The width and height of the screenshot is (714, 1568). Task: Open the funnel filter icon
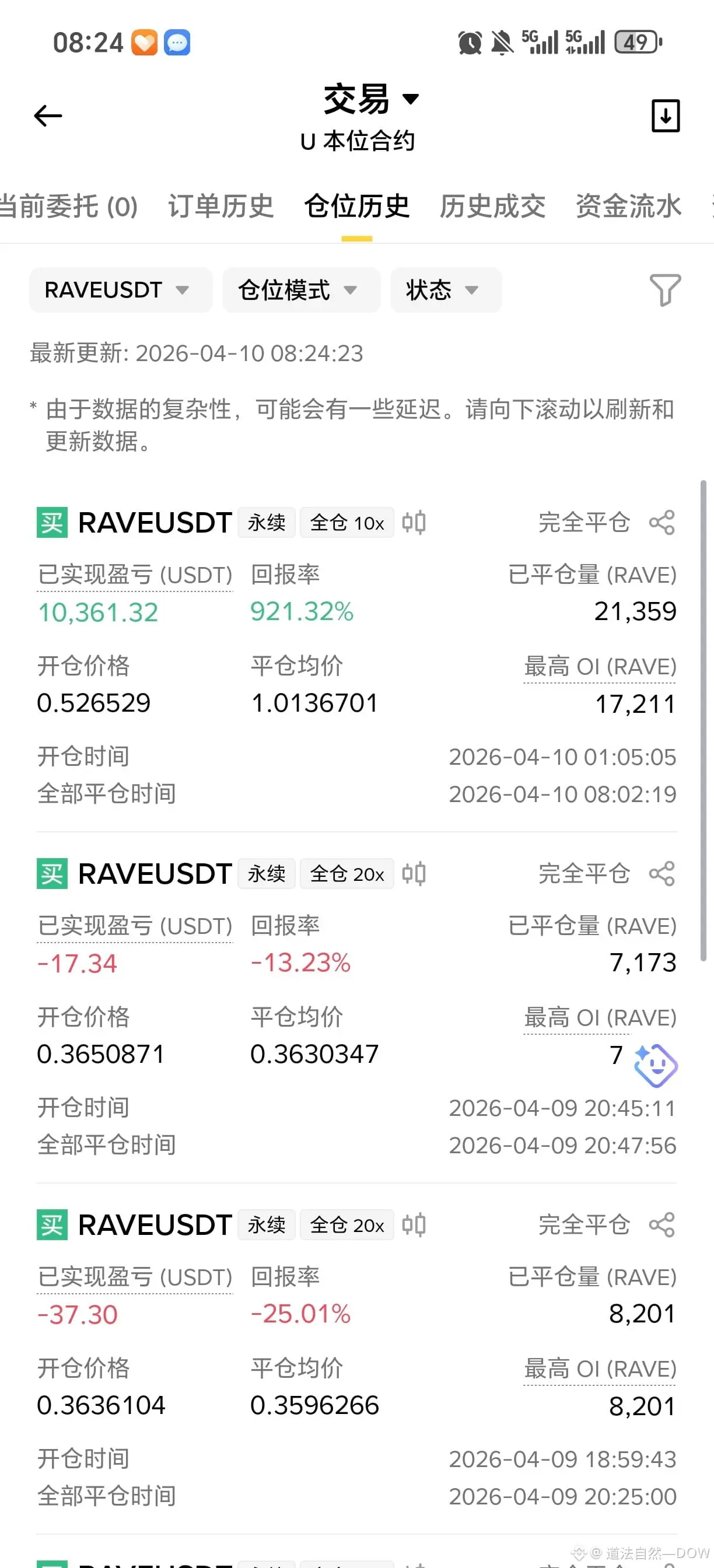(x=664, y=290)
